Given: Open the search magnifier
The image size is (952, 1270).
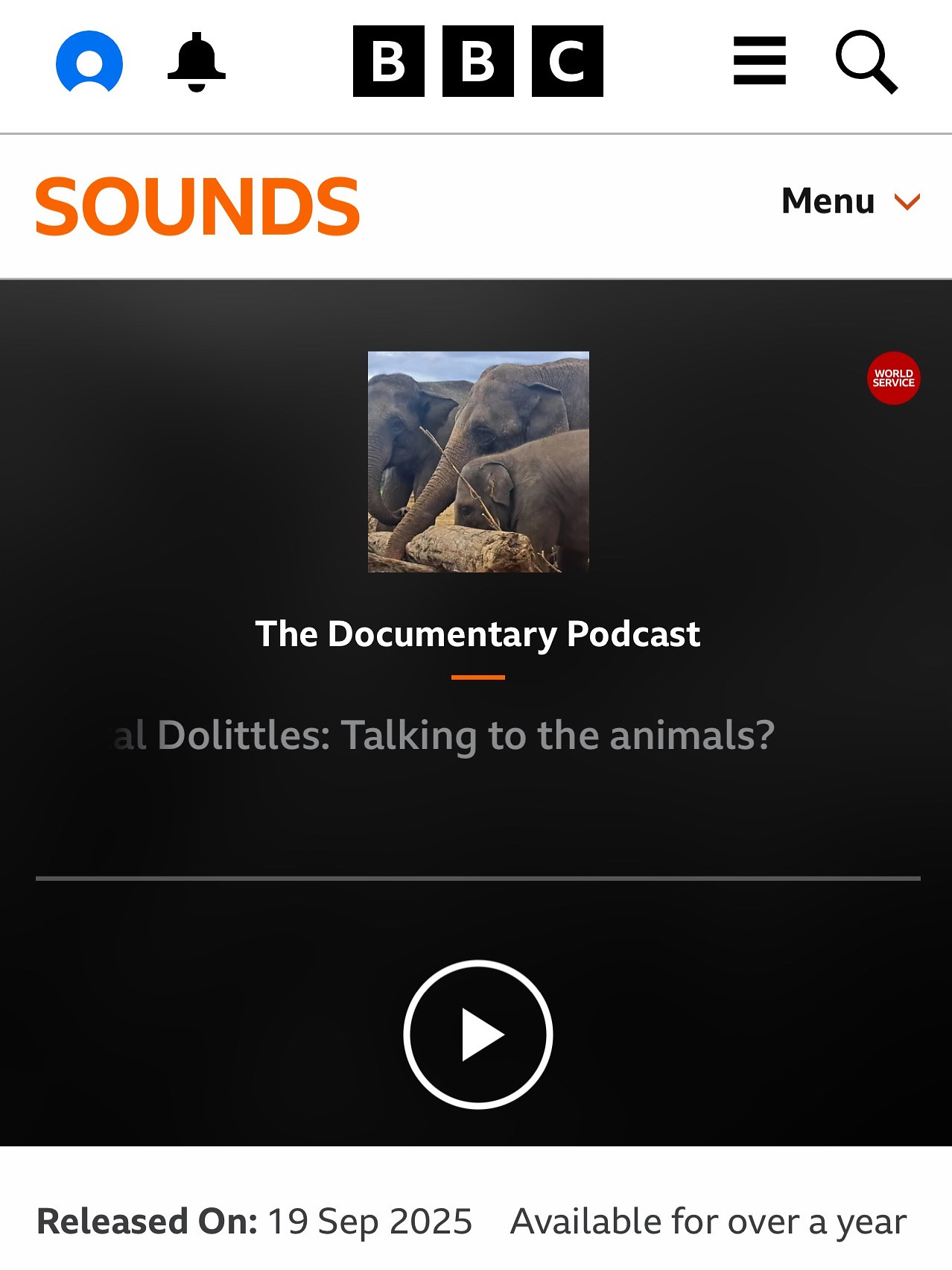Looking at the screenshot, I should pos(866,62).
